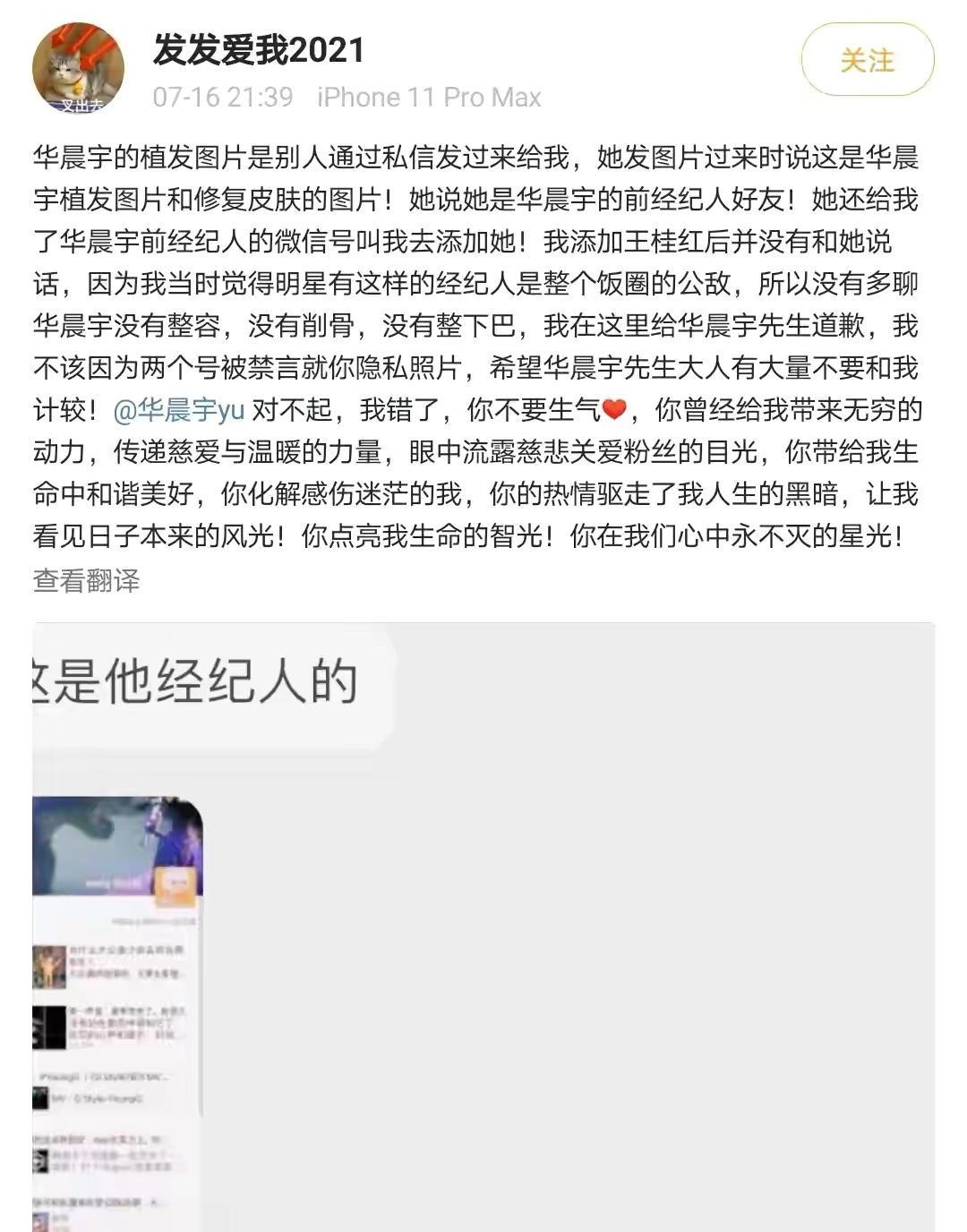Open the @华晨宇yu mention link

(x=179, y=410)
